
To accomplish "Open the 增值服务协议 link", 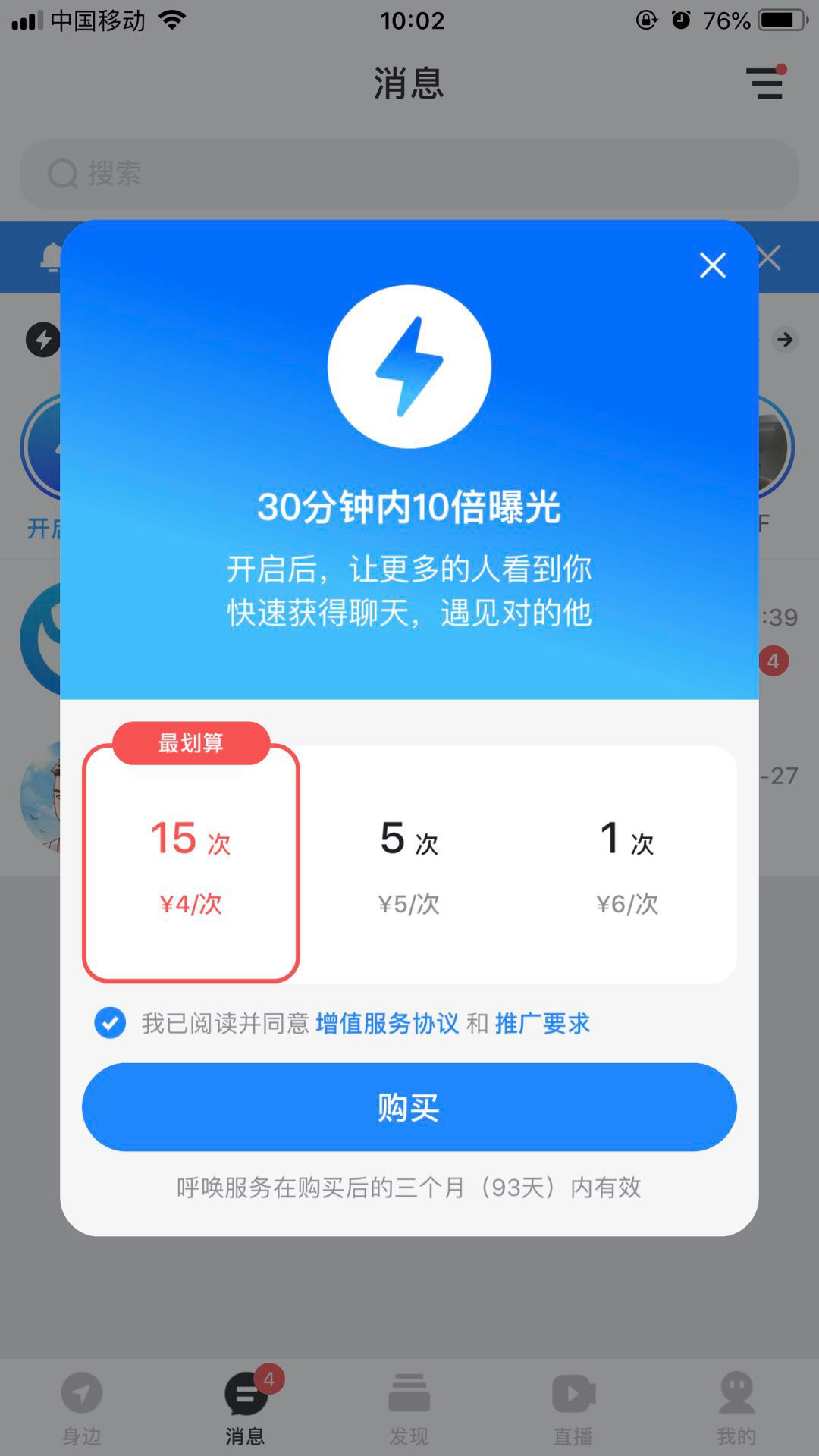I will pos(387,1023).
